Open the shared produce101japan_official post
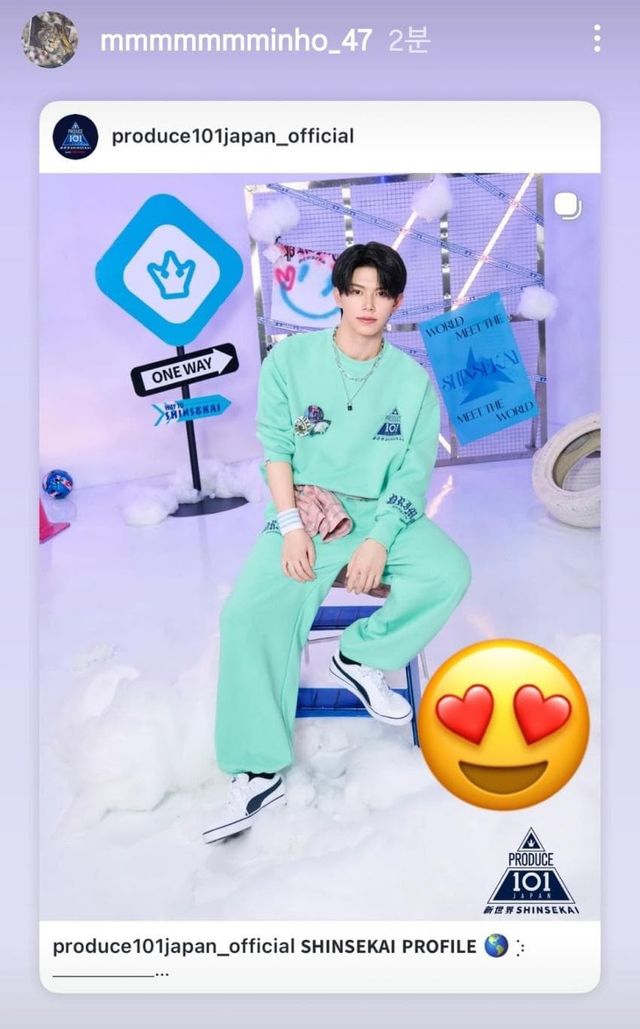 (320, 545)
